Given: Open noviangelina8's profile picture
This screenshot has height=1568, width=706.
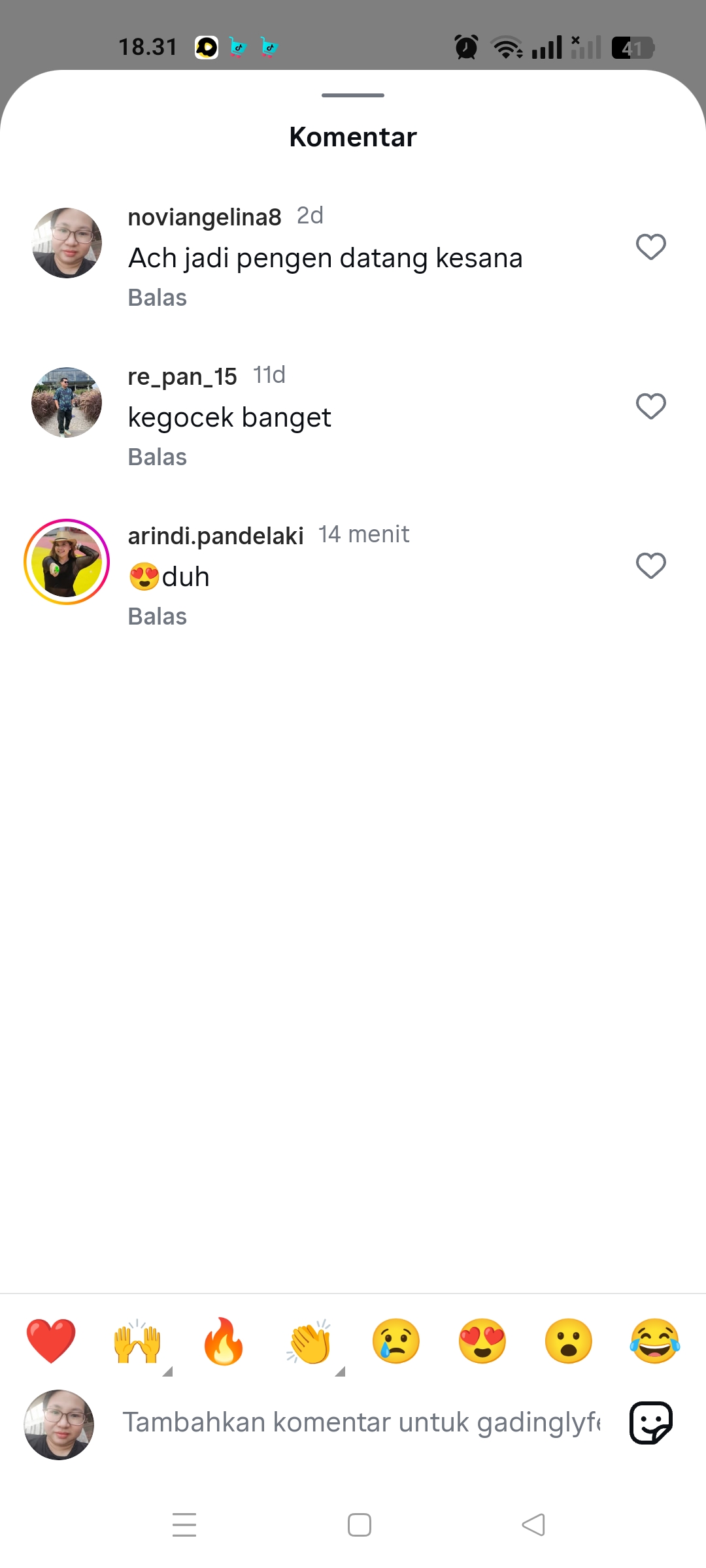Looking at the screenshot, I should click(x=67, y=243).
